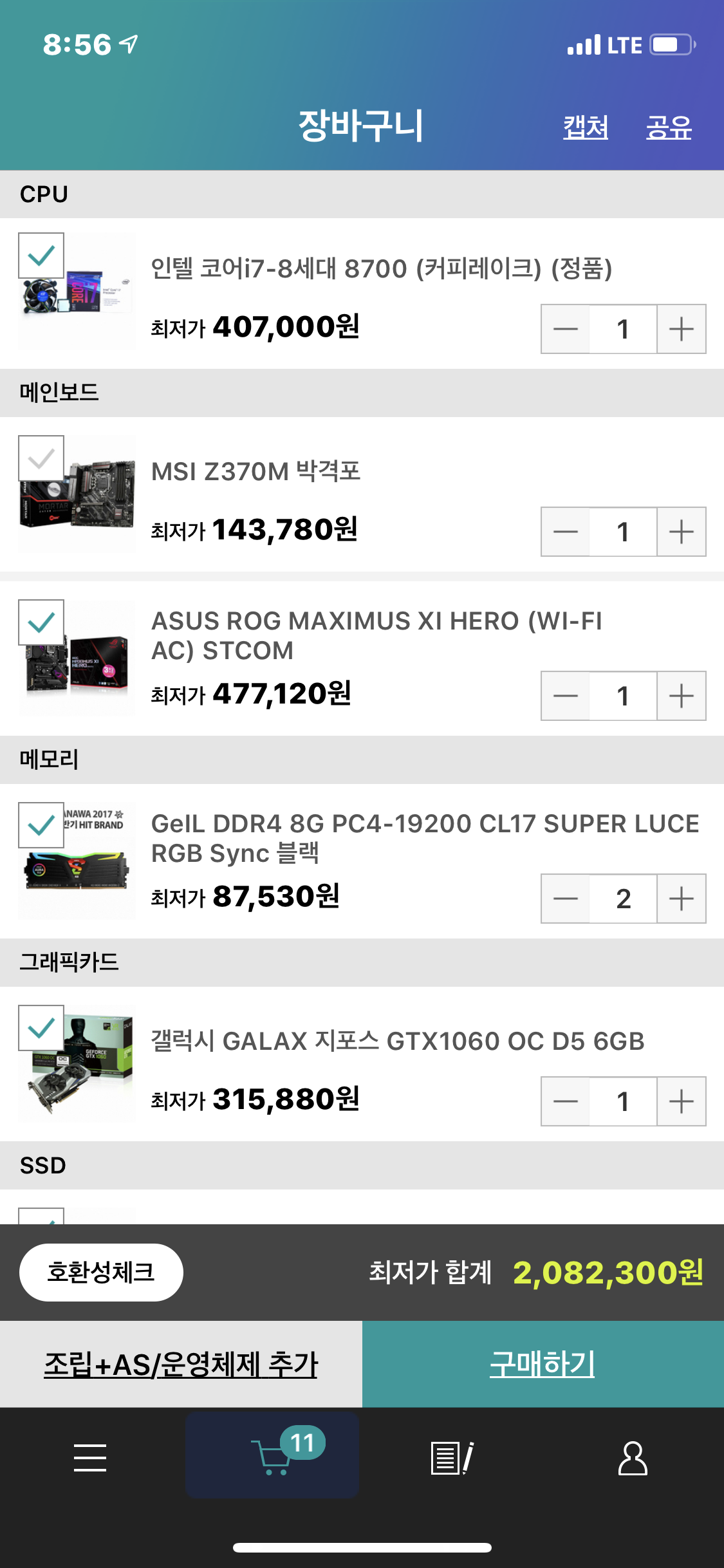
Task: Run the 호환성체크 compatibility check
Action: click(x=101, y=1273)
